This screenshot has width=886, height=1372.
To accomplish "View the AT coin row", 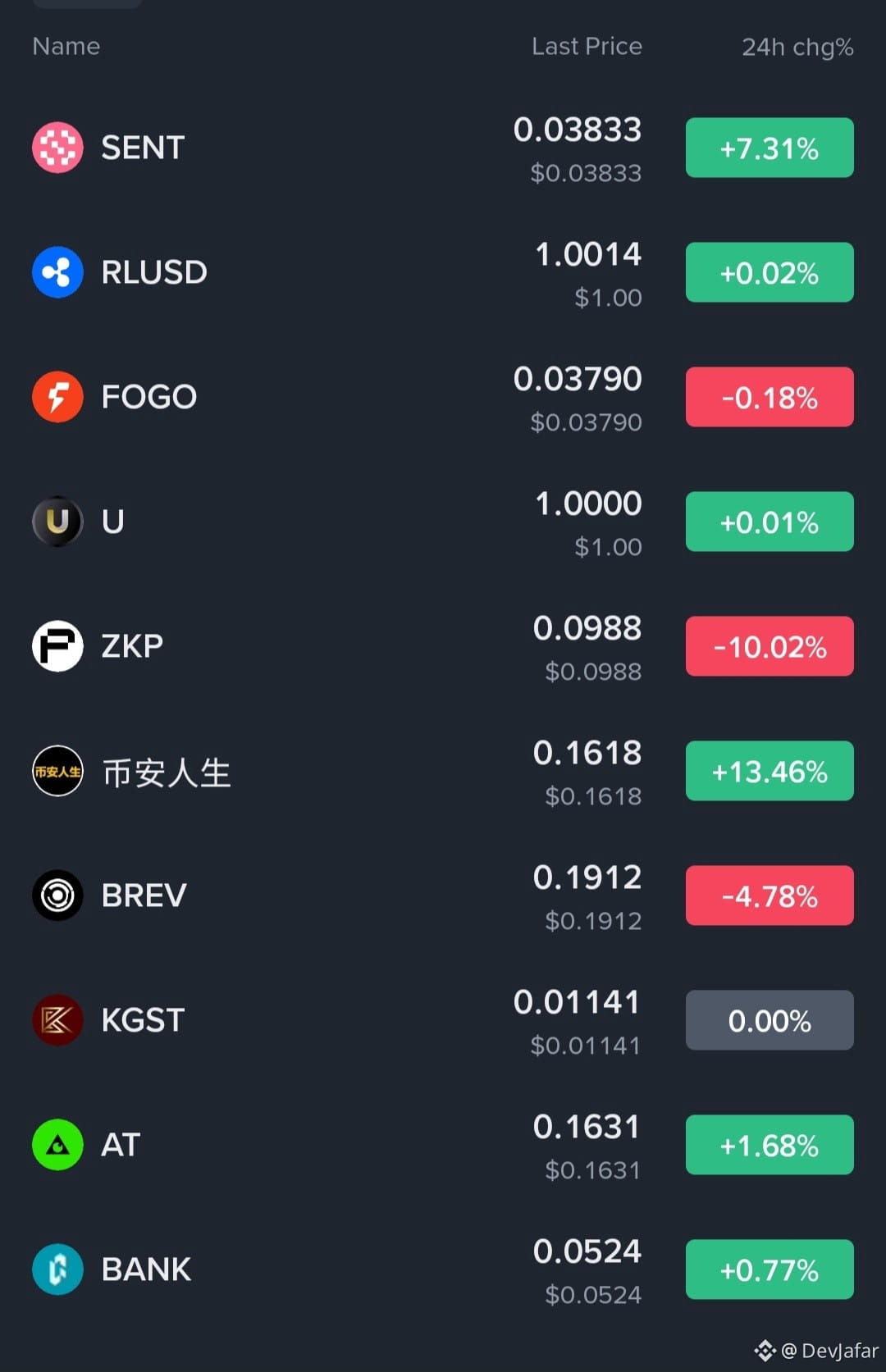I will coord(121,1145).
